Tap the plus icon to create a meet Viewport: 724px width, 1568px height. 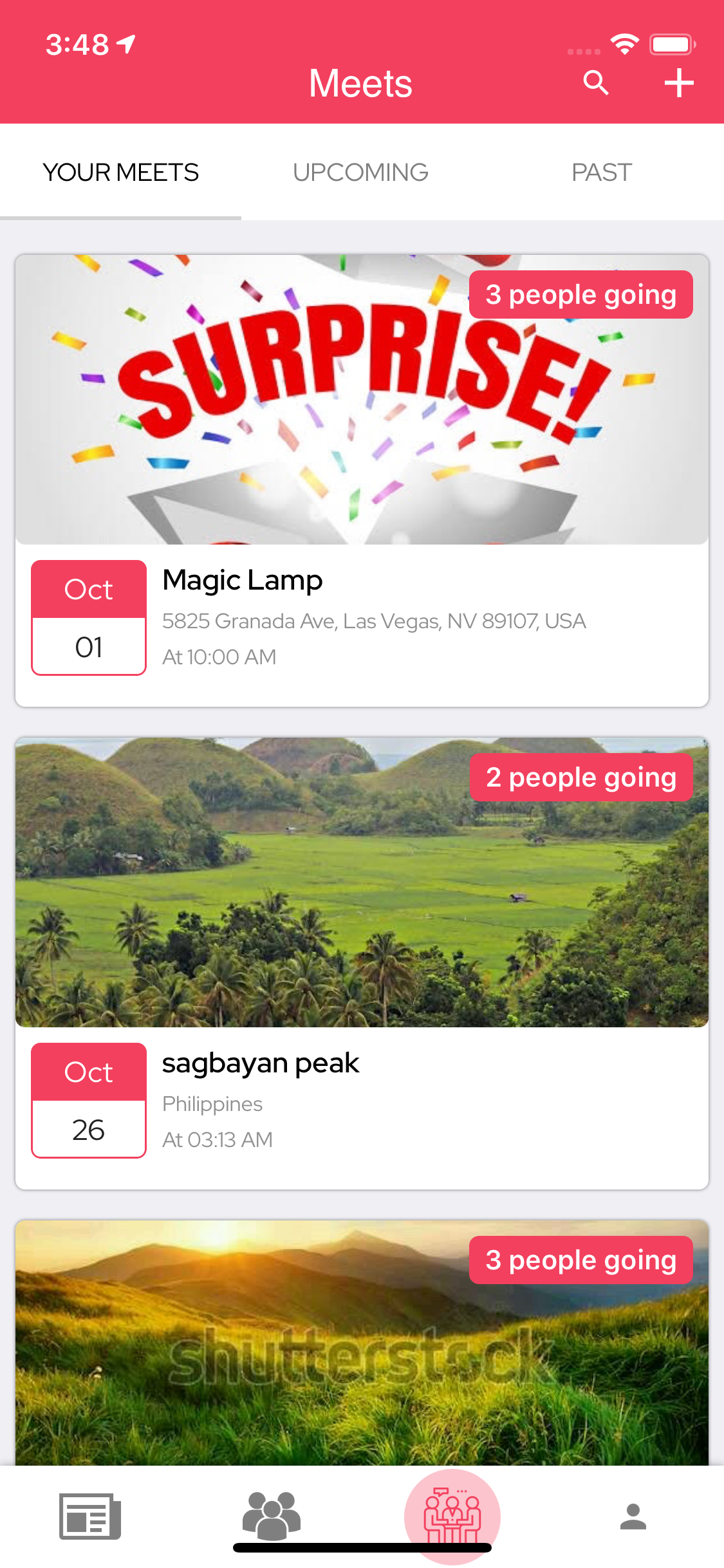click(x=680, y=82)
